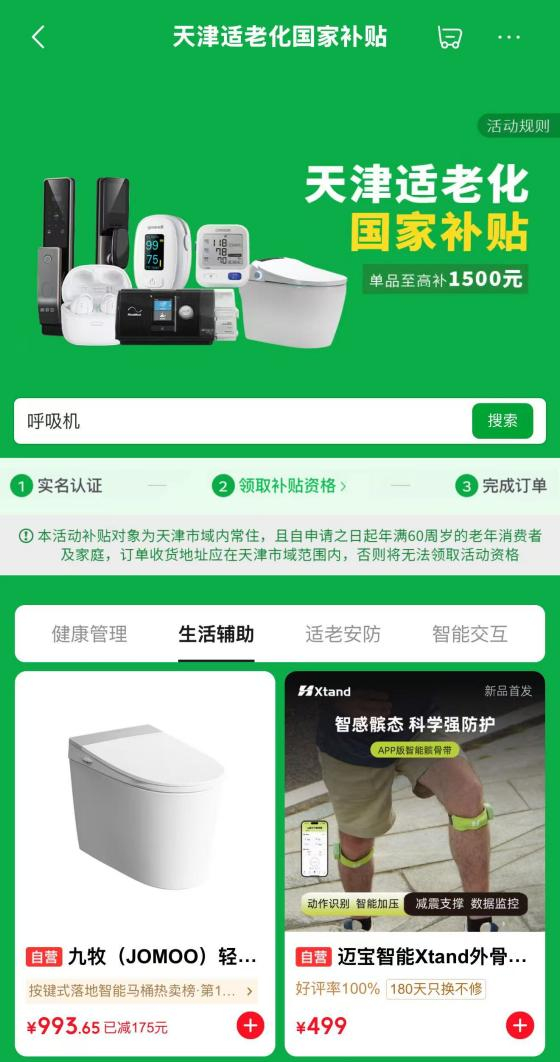Viewport: 560px width, 1062px height.
Task: Open the 按键式落地智能马桶热卖榜 ranking link
Action: tap(142, 991)
